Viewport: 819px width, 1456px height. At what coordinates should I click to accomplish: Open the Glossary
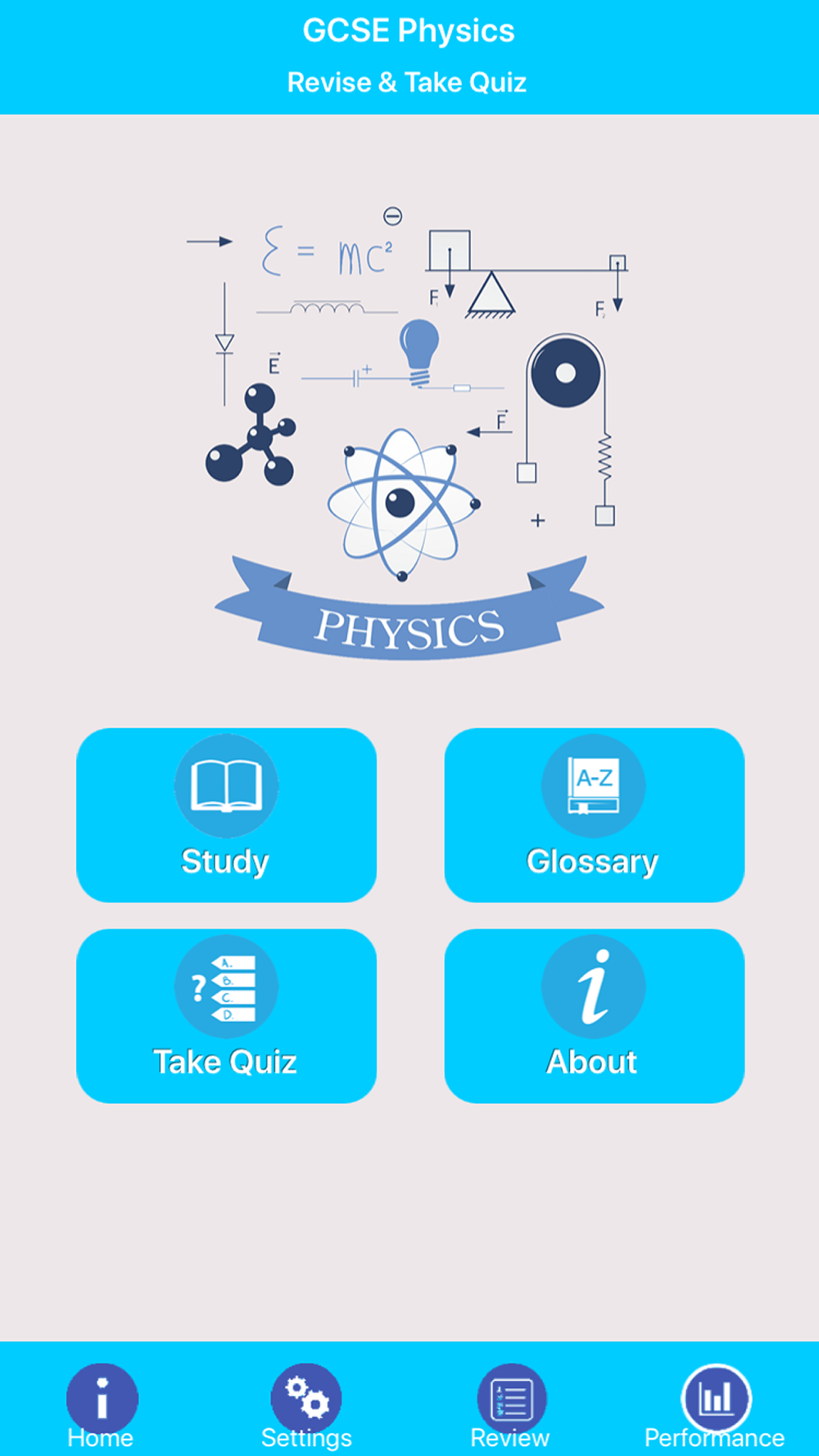coord(594,815)
